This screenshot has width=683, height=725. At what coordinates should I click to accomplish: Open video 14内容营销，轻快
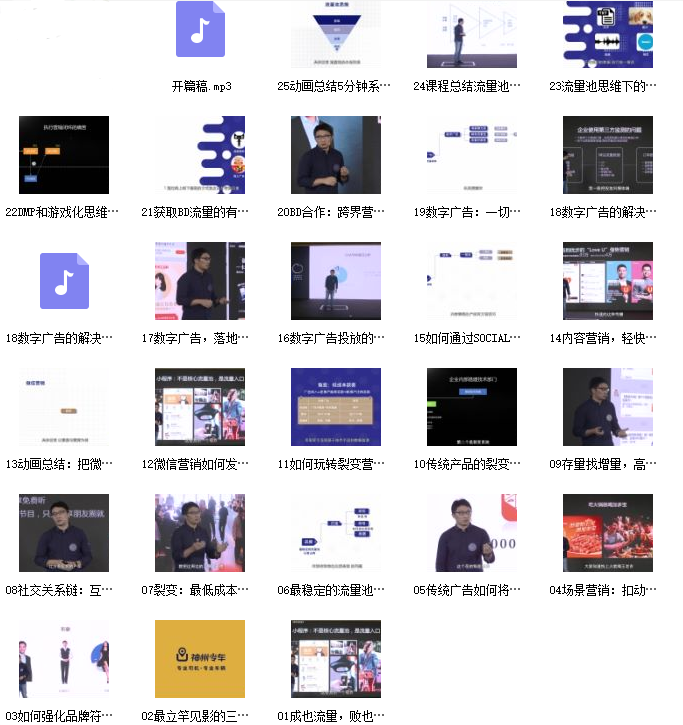(608, 280)
